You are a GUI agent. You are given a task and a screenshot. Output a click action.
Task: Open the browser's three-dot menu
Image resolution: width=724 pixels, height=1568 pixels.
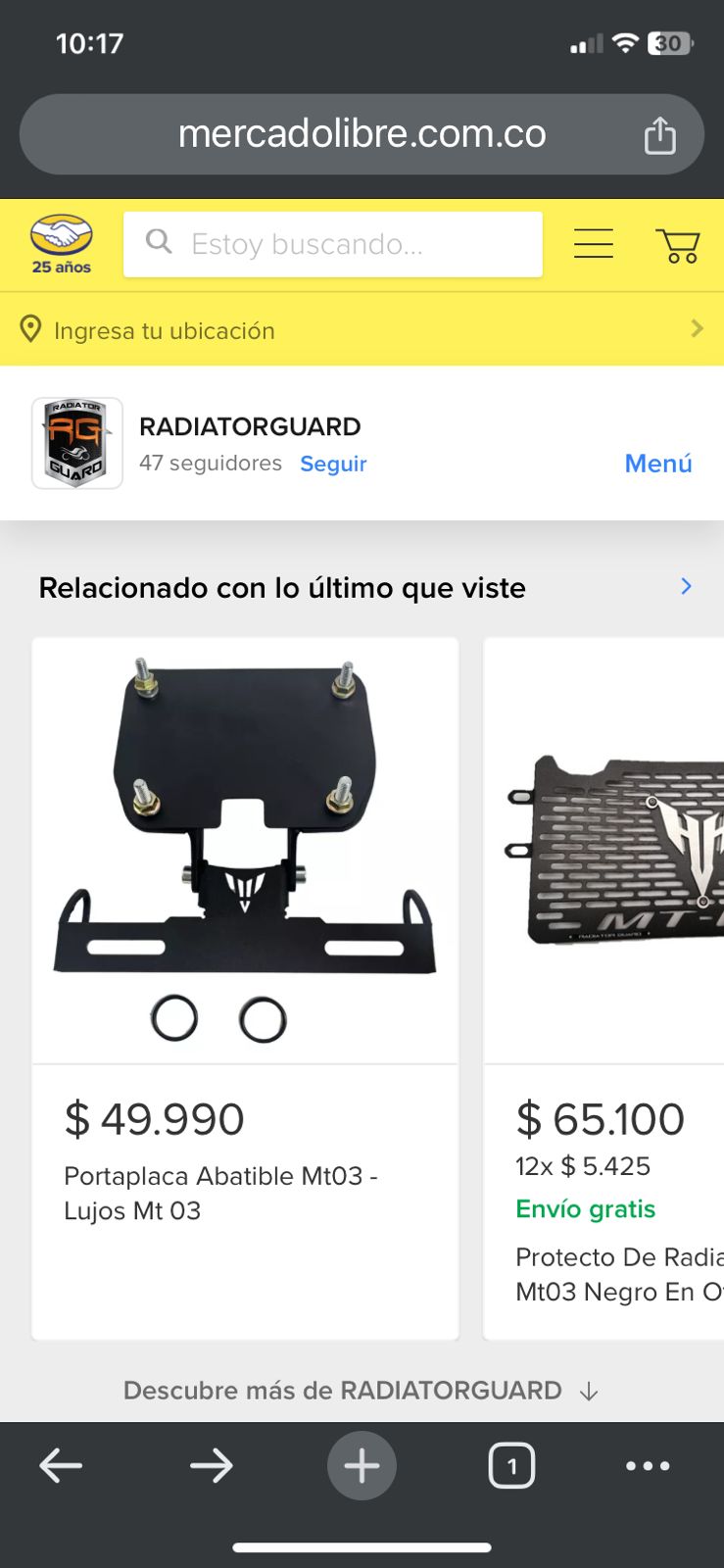click(648, 1466)
